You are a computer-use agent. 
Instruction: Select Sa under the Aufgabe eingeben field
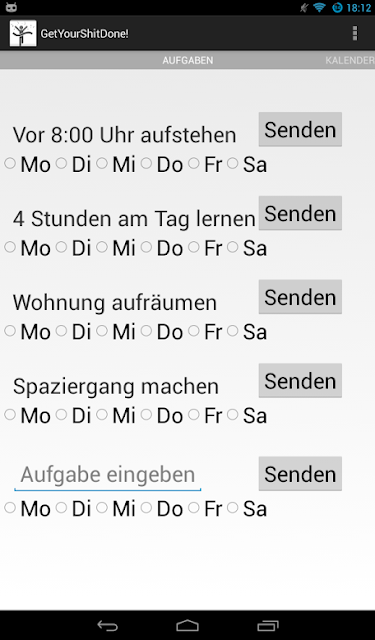(x=247, y=509)
